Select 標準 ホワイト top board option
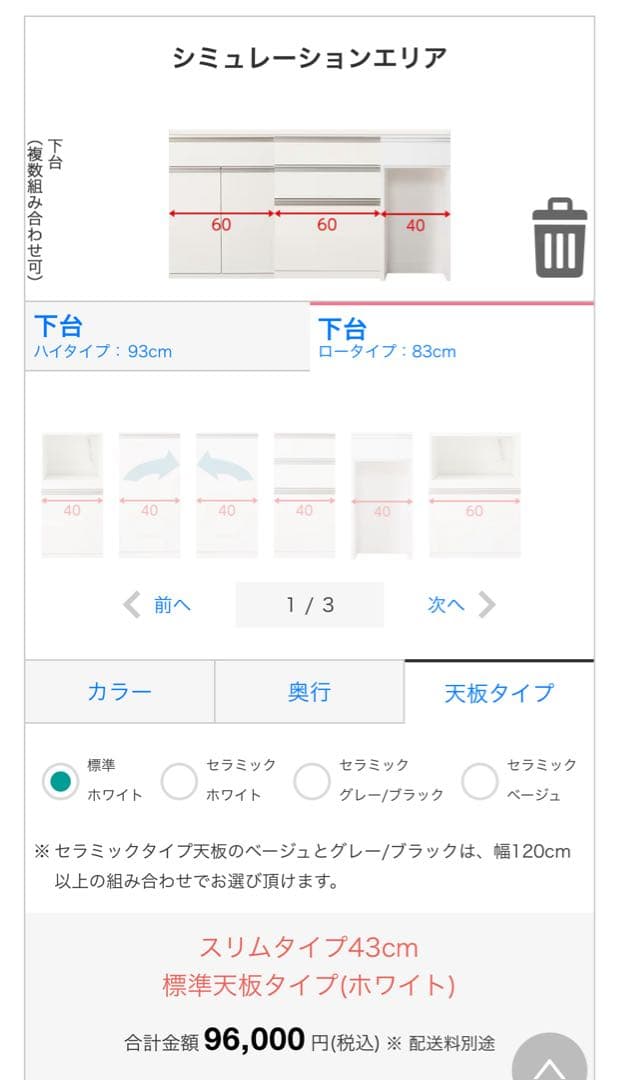The image size is (620, 1080). pos(60,781)
